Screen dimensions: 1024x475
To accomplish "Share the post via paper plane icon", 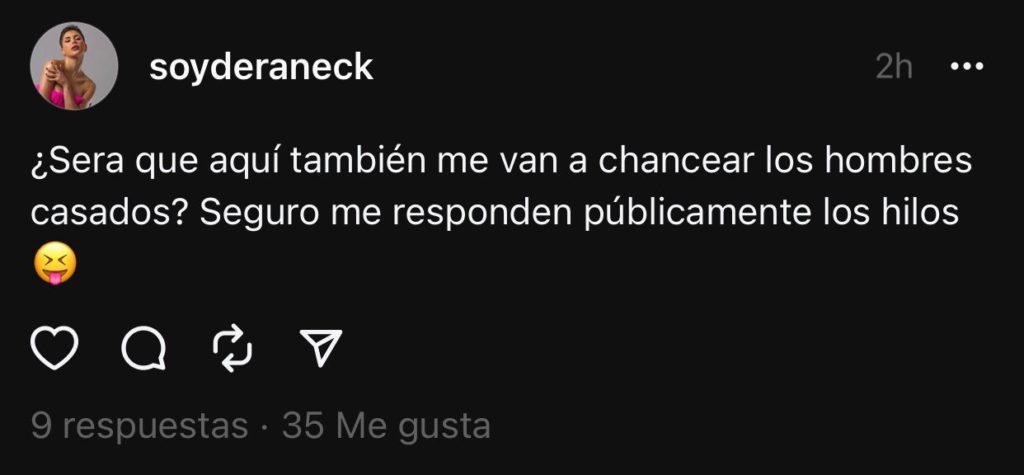I will pos(322,347).
